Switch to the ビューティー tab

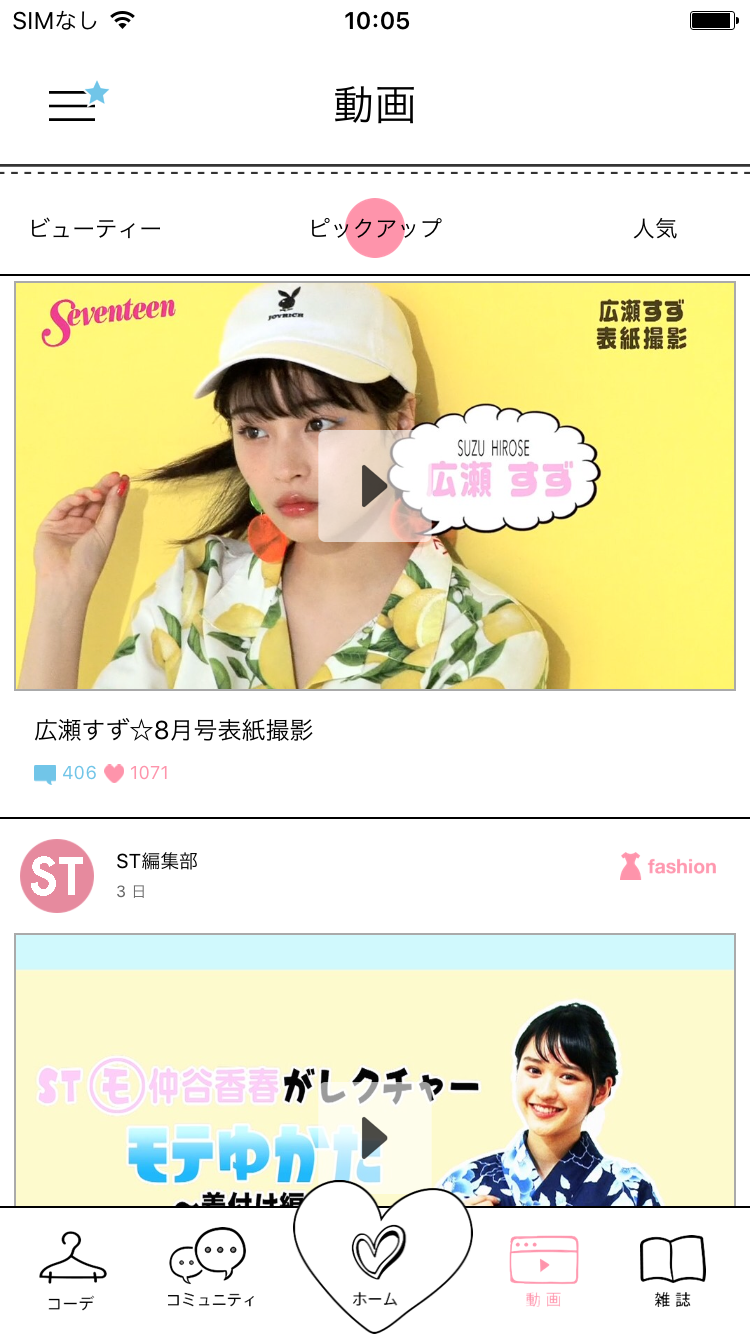[x=95, y=228]
